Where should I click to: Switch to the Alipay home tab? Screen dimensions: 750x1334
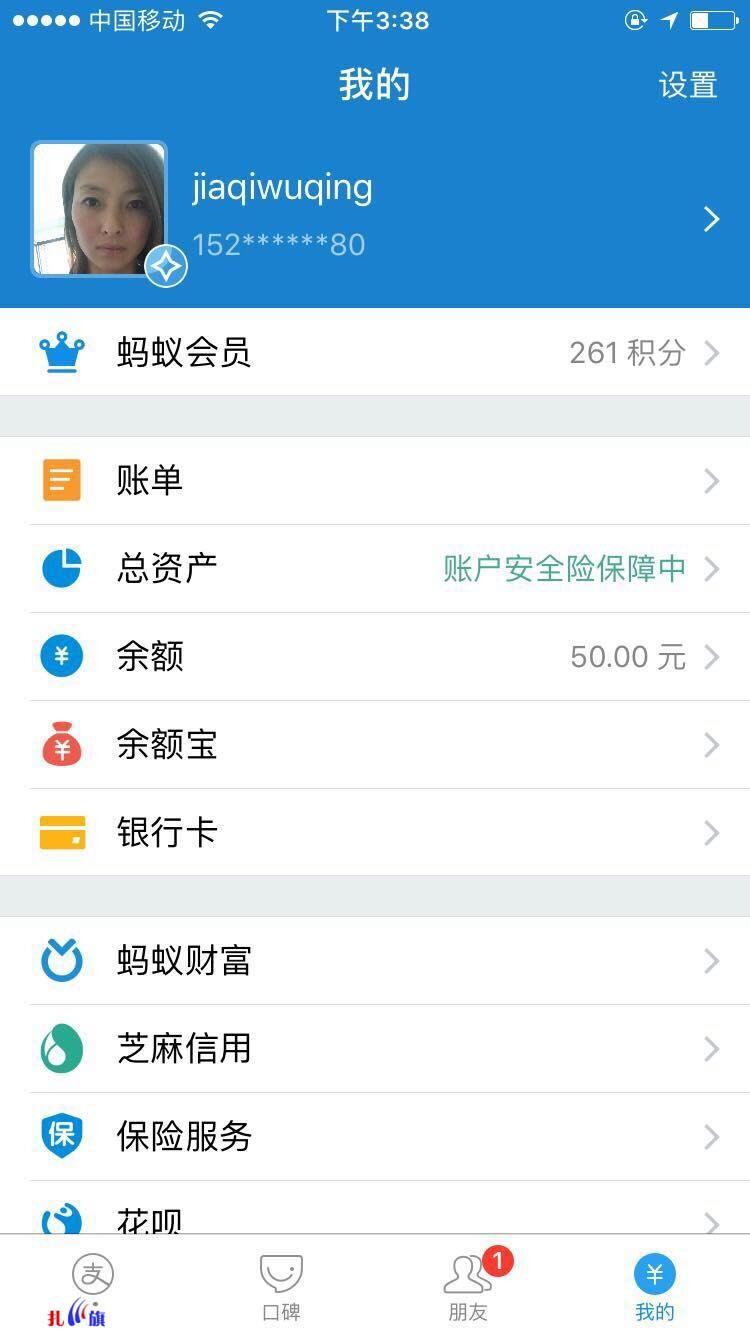pos(92,1286)
